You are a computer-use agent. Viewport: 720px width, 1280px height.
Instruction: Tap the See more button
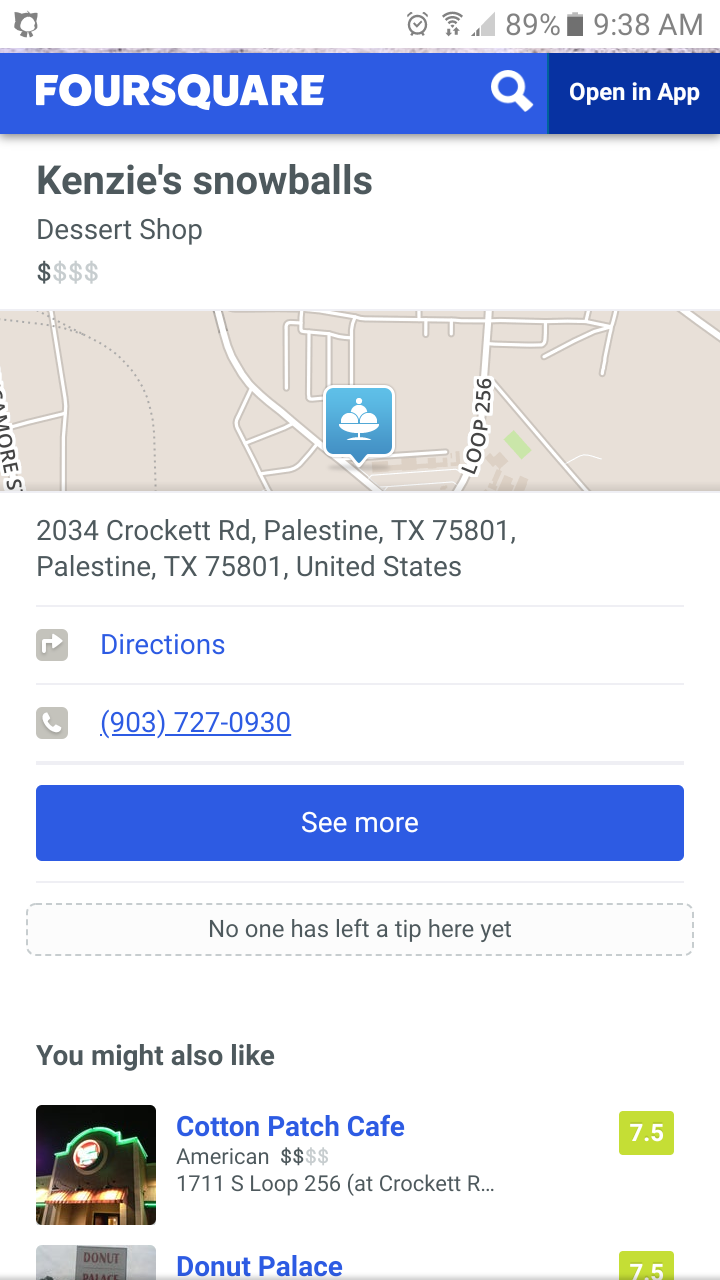(x=360, y=823)
